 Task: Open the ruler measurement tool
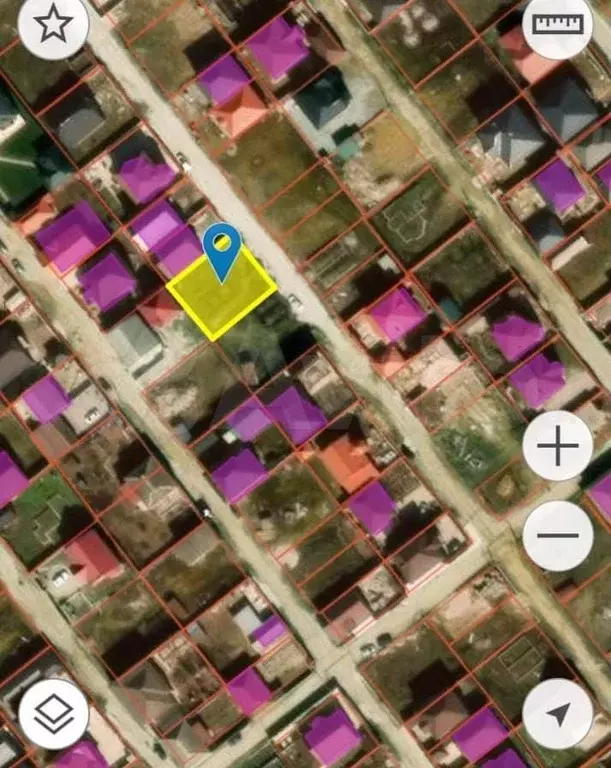[x=557, y=24]
